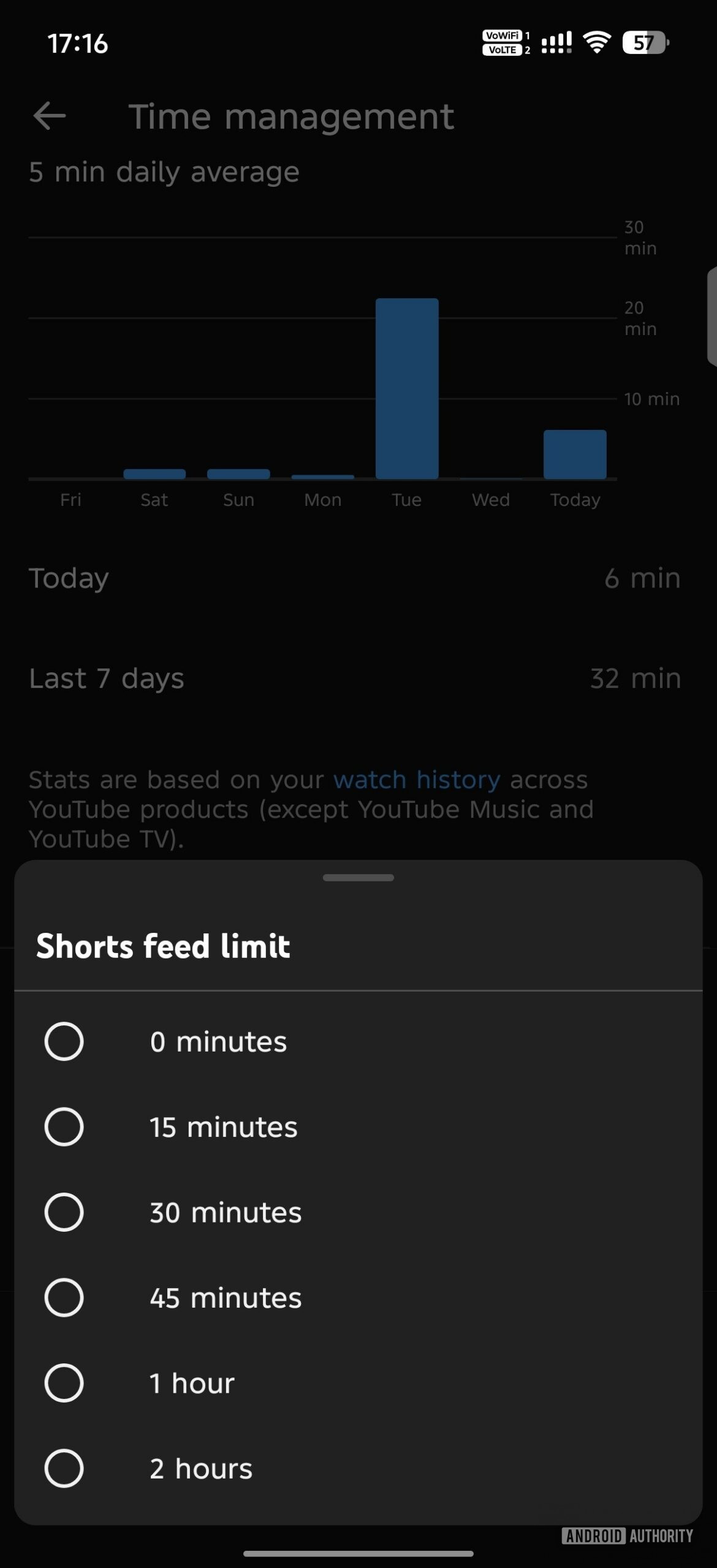This screenshot has width=717, height=1568.
Task: Open the watch history link
Action: tap(416, 778)
